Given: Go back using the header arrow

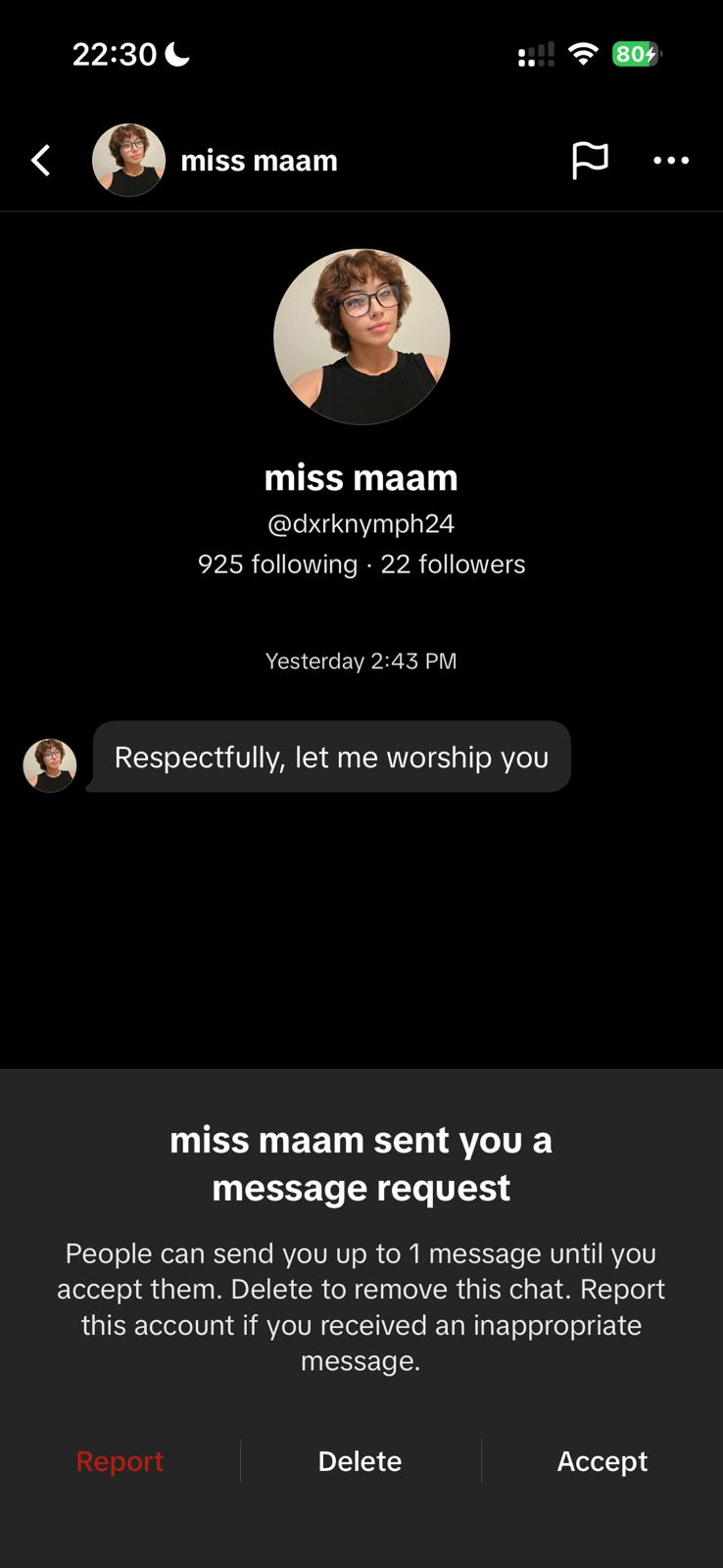Looking at the screenshot, I should (x=41, y=161).
